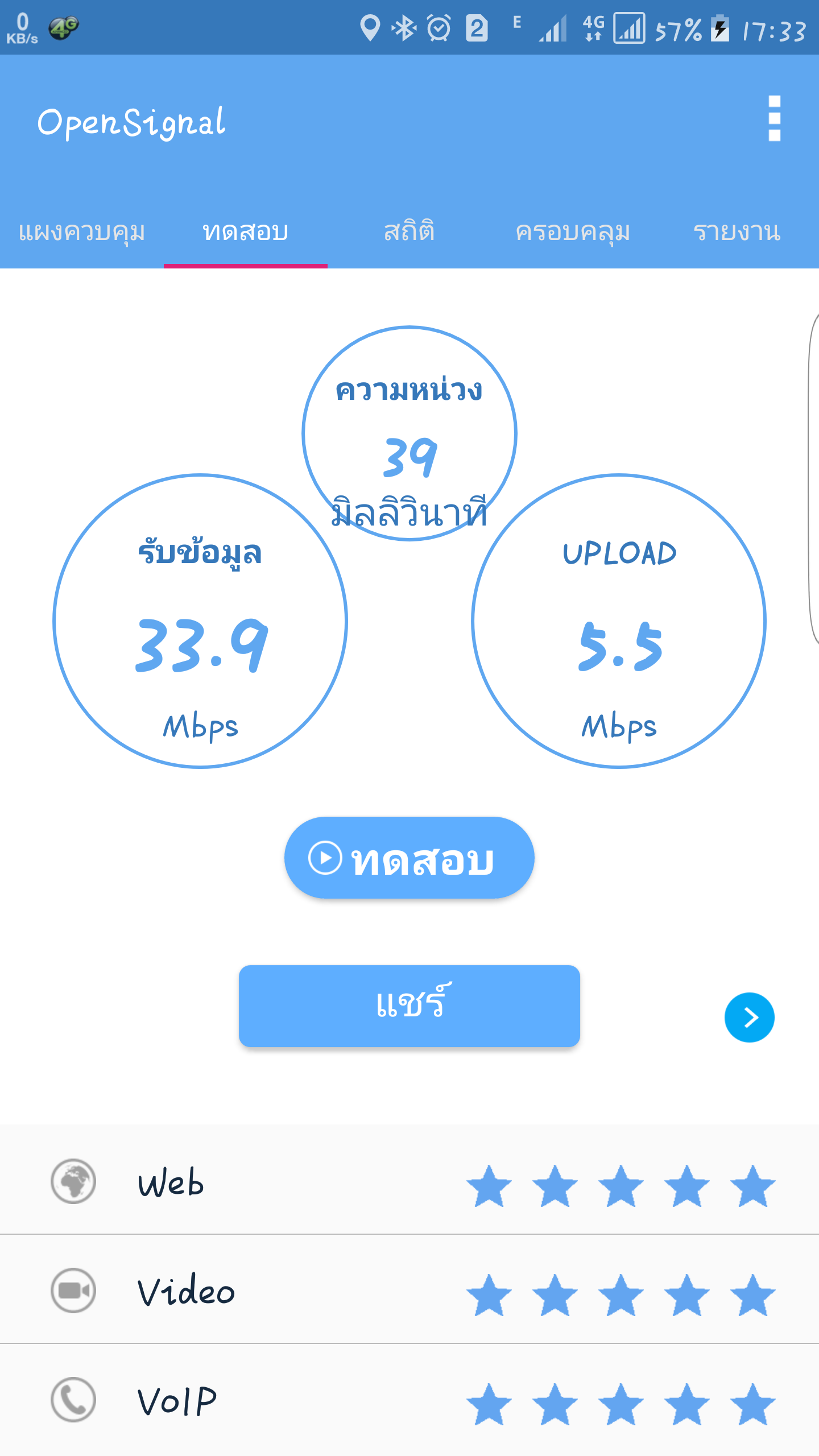Switch to the แผงควบคุม tab
The width and height of the screenshot is (819, 1456).
[82, 232]
